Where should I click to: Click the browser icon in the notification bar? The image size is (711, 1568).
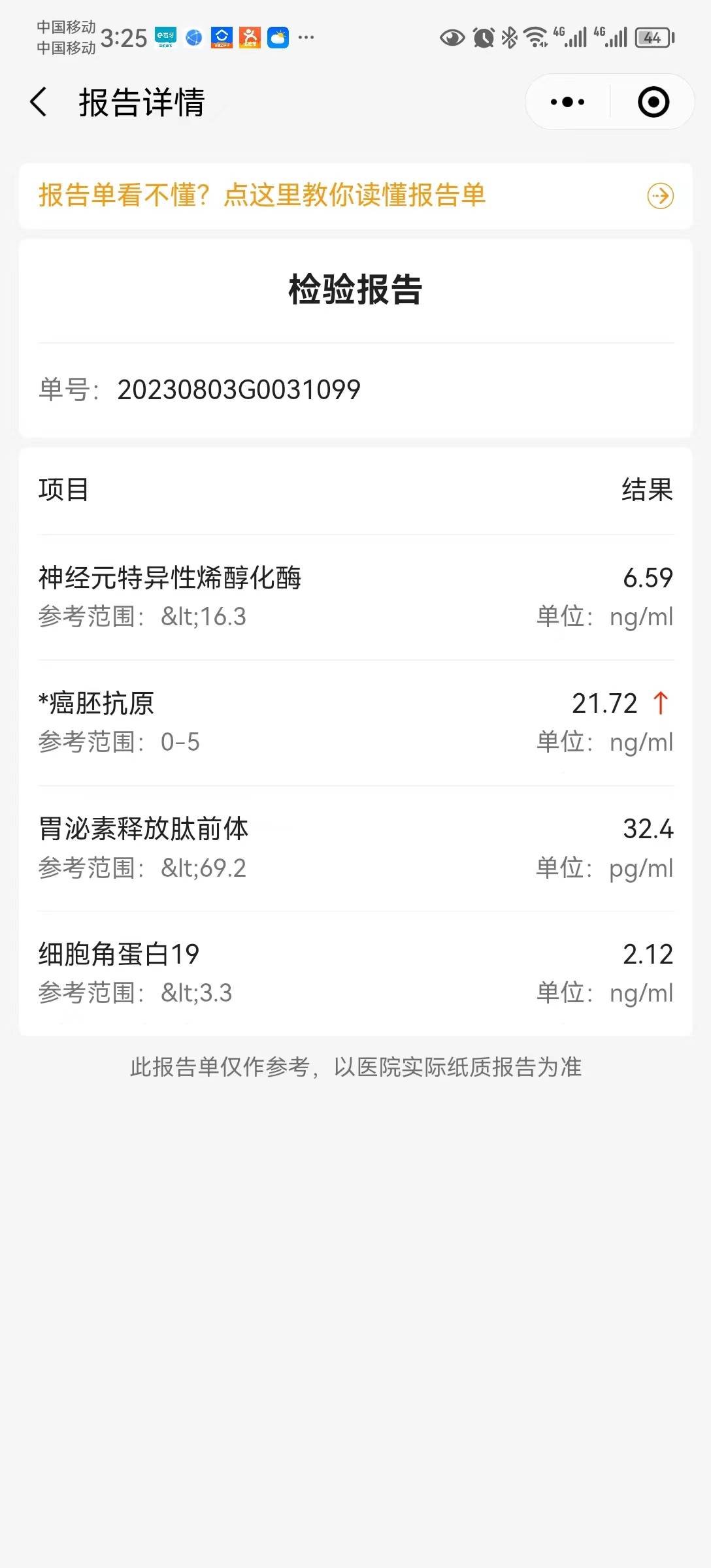pyautogui.click(x=193, y=39)
